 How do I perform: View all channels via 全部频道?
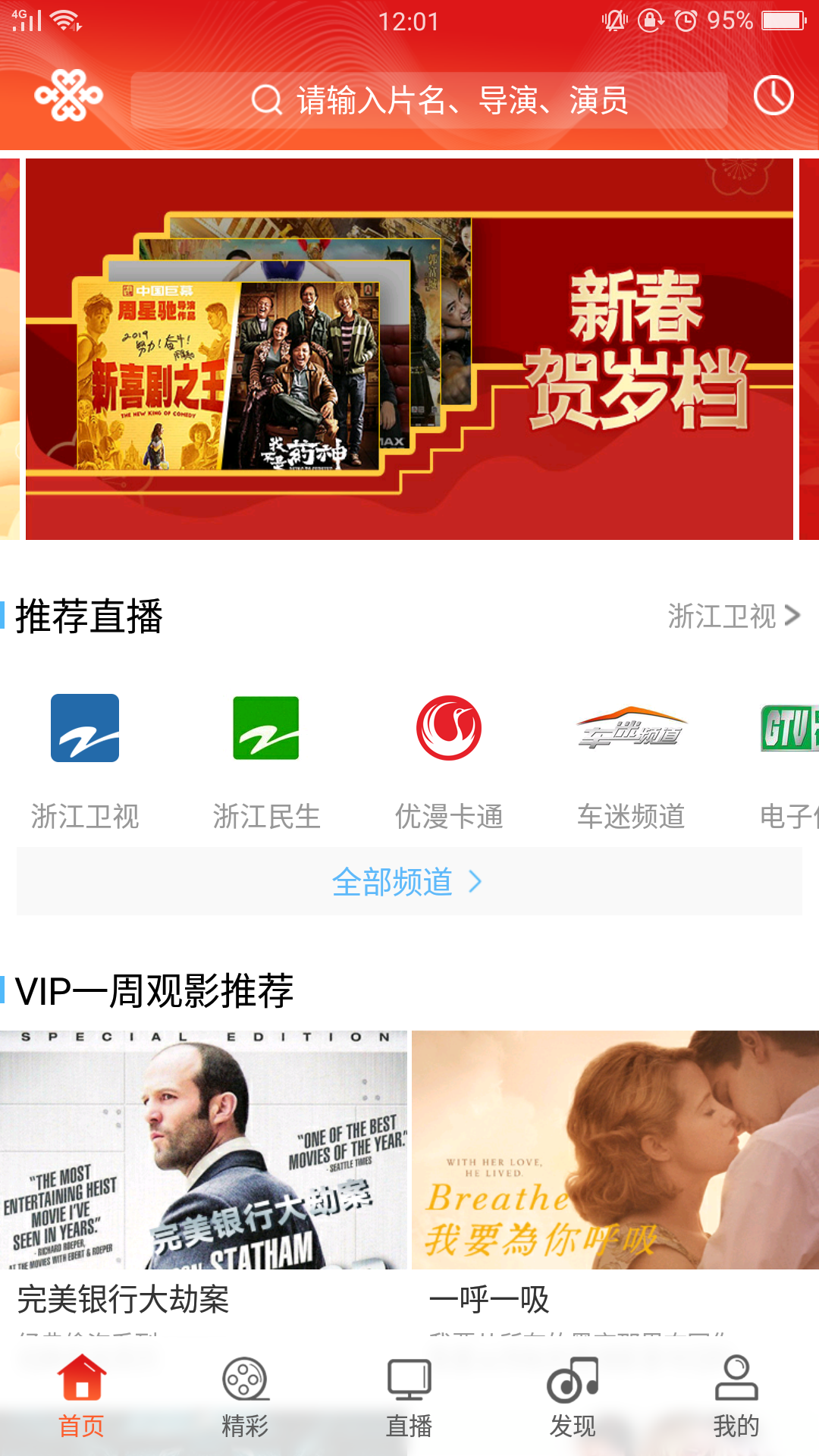point(409,882)
